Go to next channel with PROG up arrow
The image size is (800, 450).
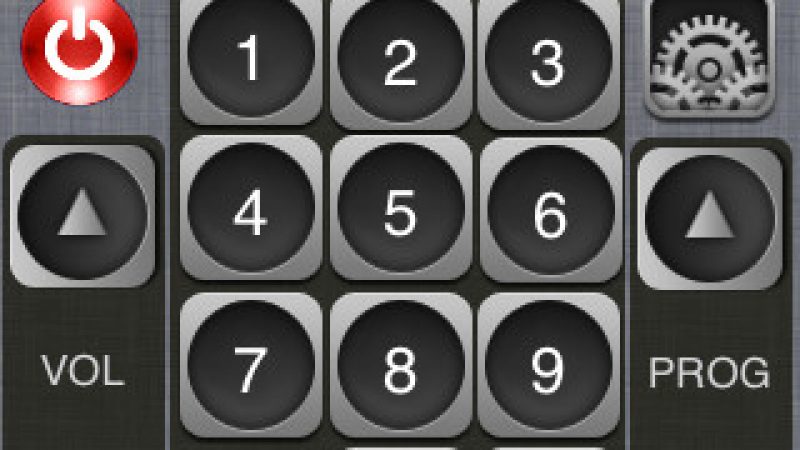pos(709,216)
